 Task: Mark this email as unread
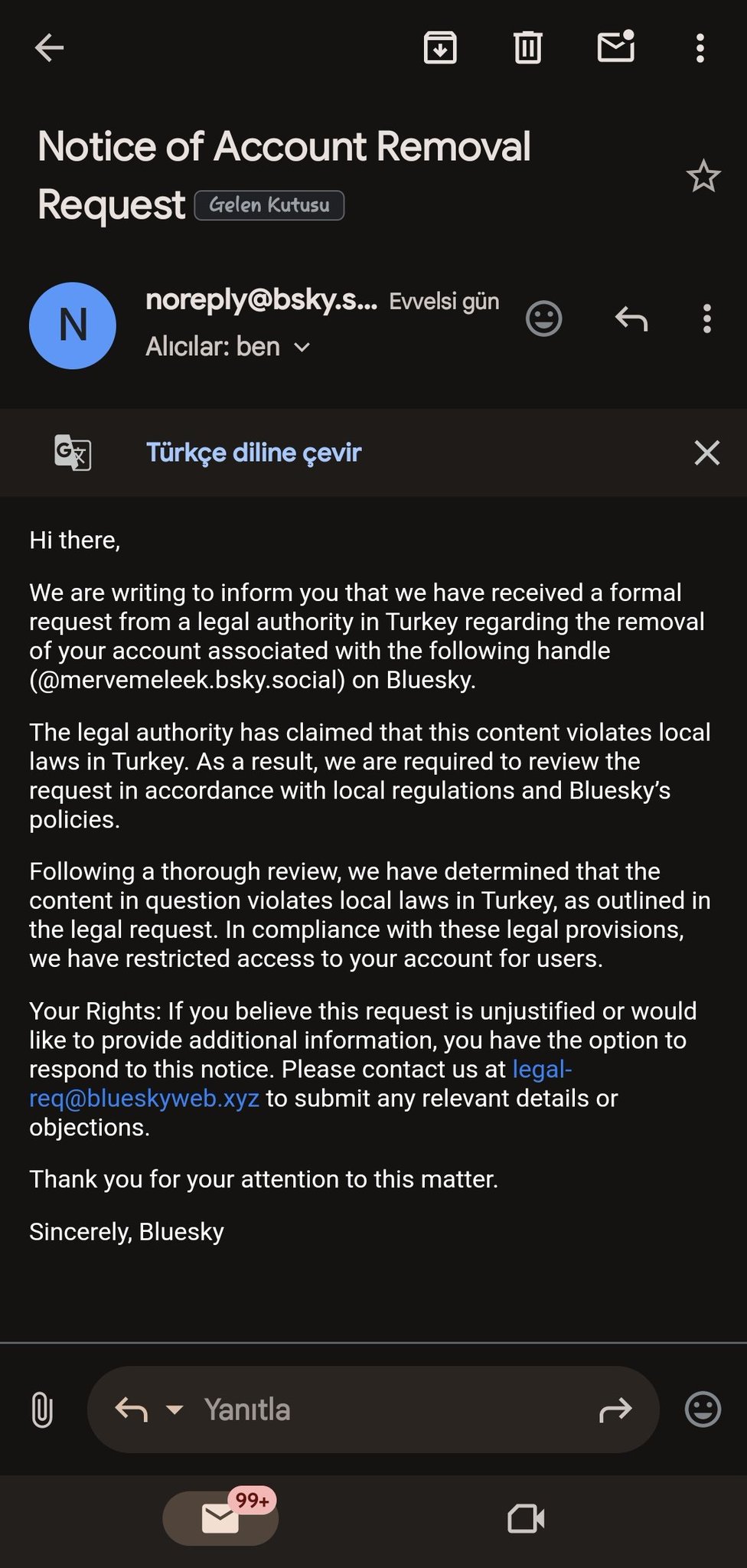tap(615, 47)
